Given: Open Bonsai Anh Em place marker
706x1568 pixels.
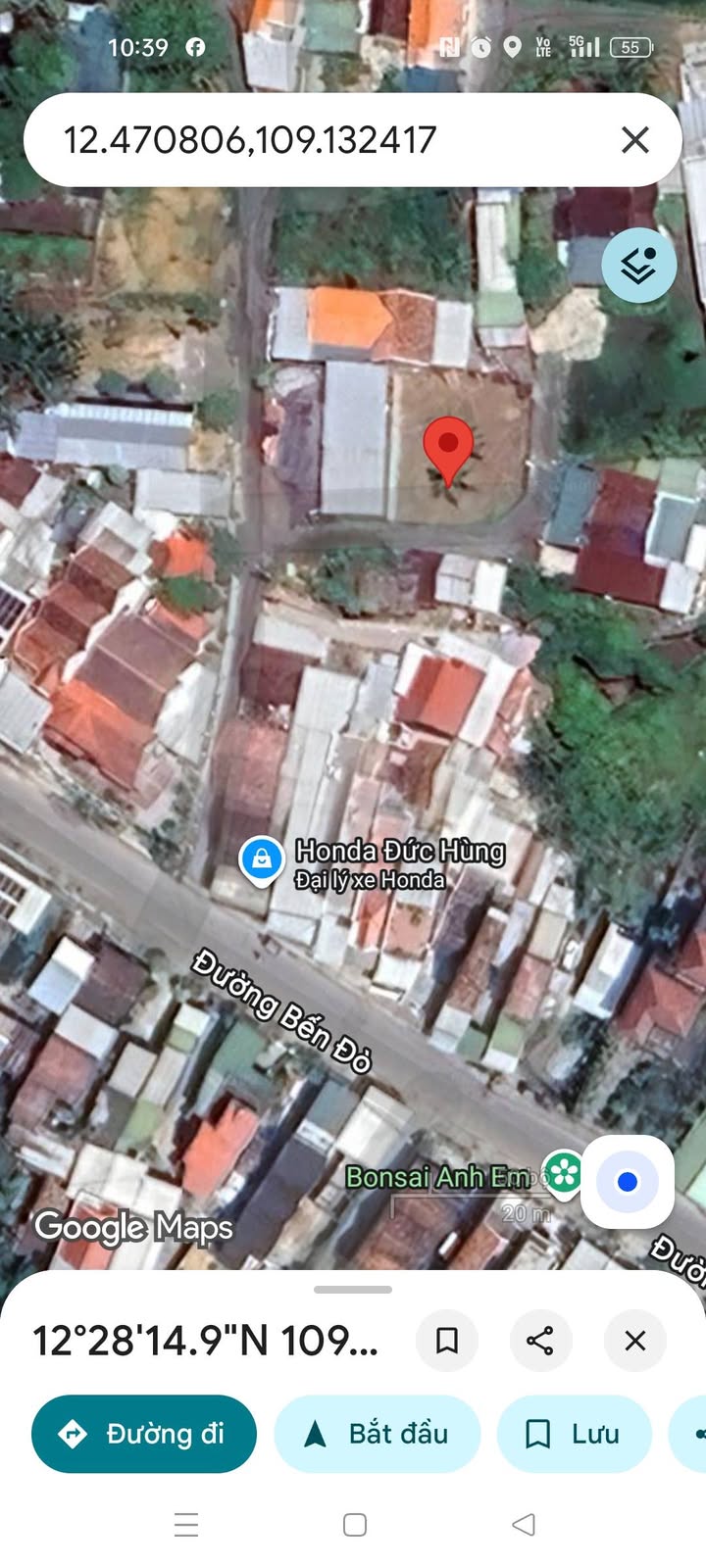Looking at the screenshot, I should pyautogui.click(x=564, y=1173).
